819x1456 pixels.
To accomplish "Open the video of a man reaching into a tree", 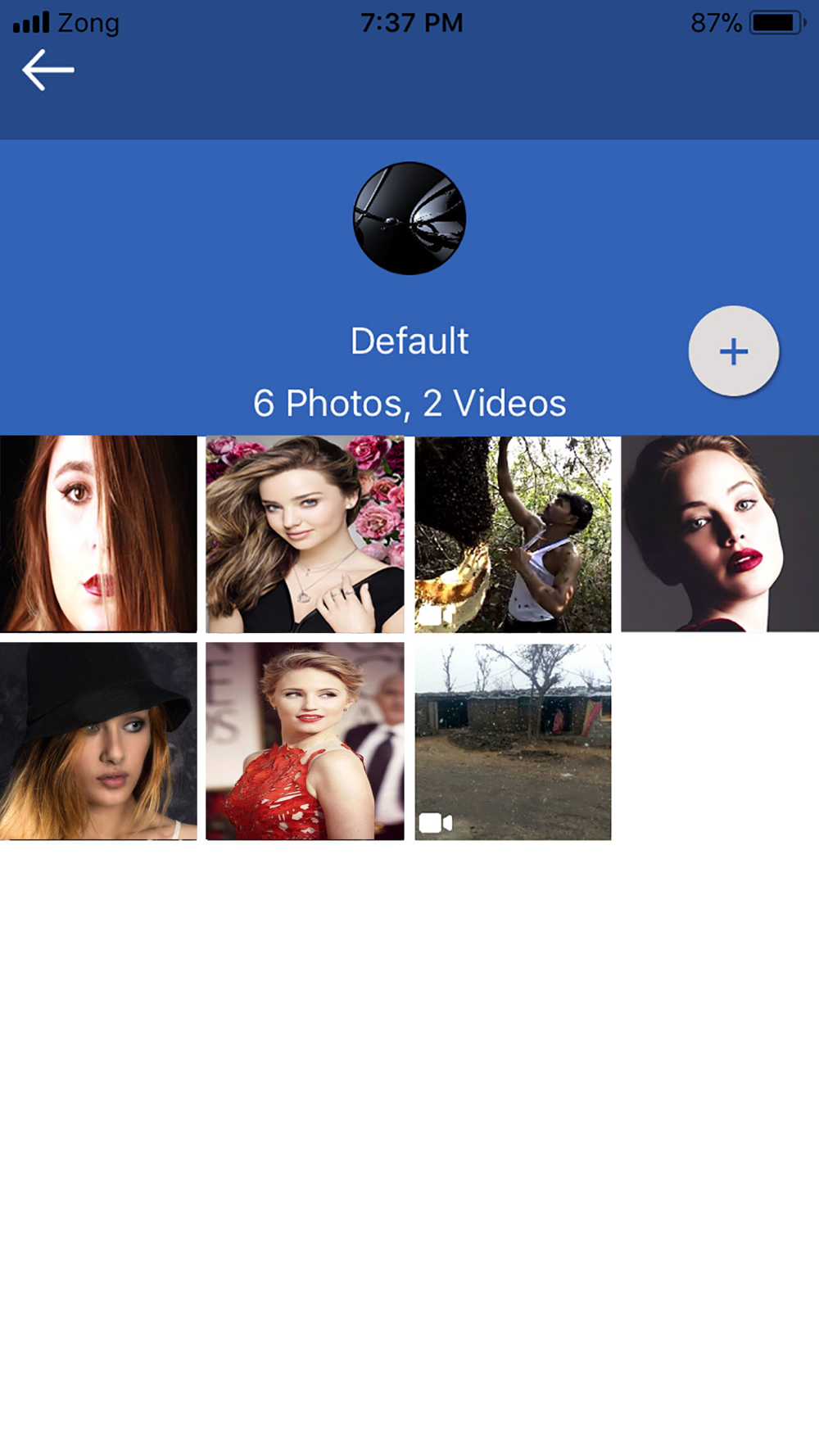I will tap(513, 534).
